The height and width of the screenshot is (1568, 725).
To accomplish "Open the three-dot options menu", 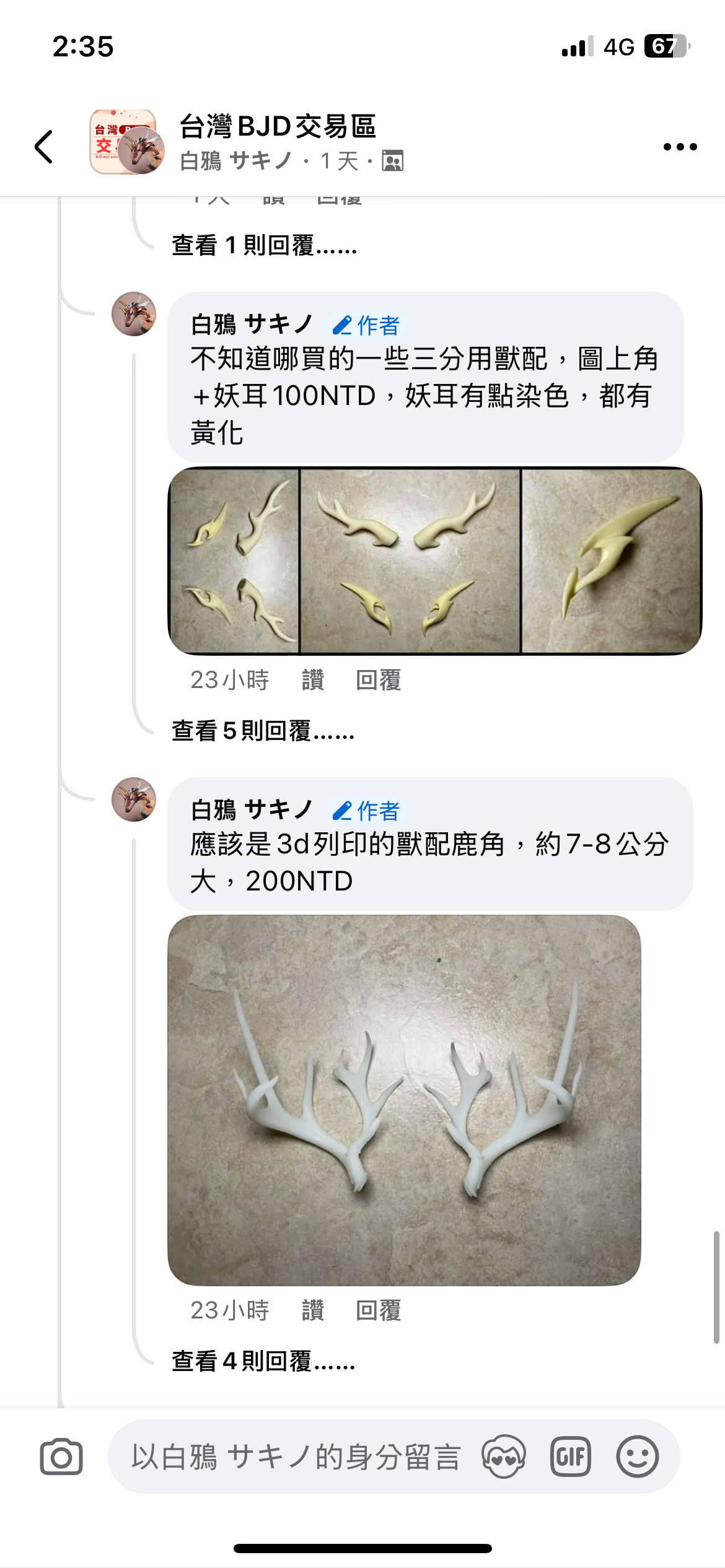I will (679, 147).
